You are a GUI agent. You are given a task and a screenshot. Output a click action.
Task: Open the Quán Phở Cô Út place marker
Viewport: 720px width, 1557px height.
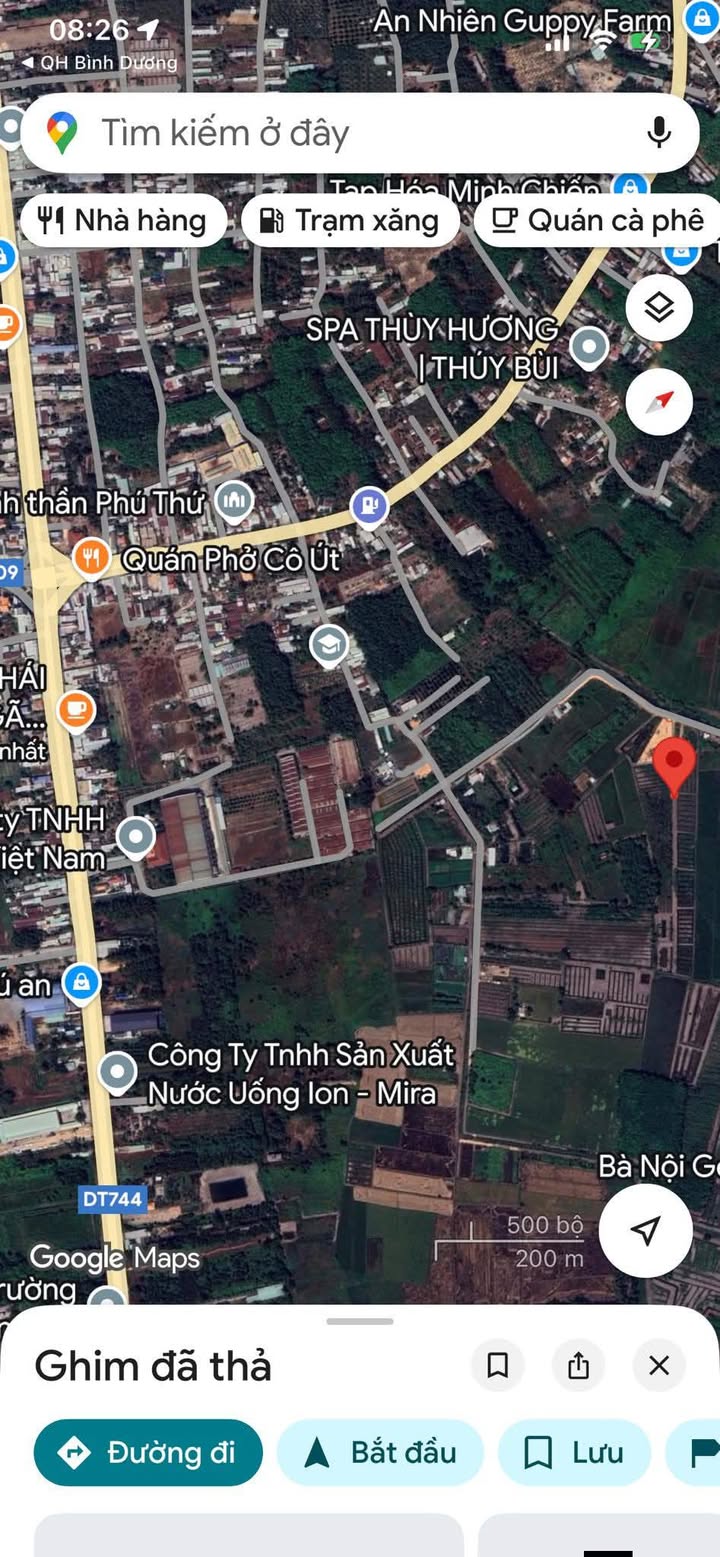coord(91,558)
